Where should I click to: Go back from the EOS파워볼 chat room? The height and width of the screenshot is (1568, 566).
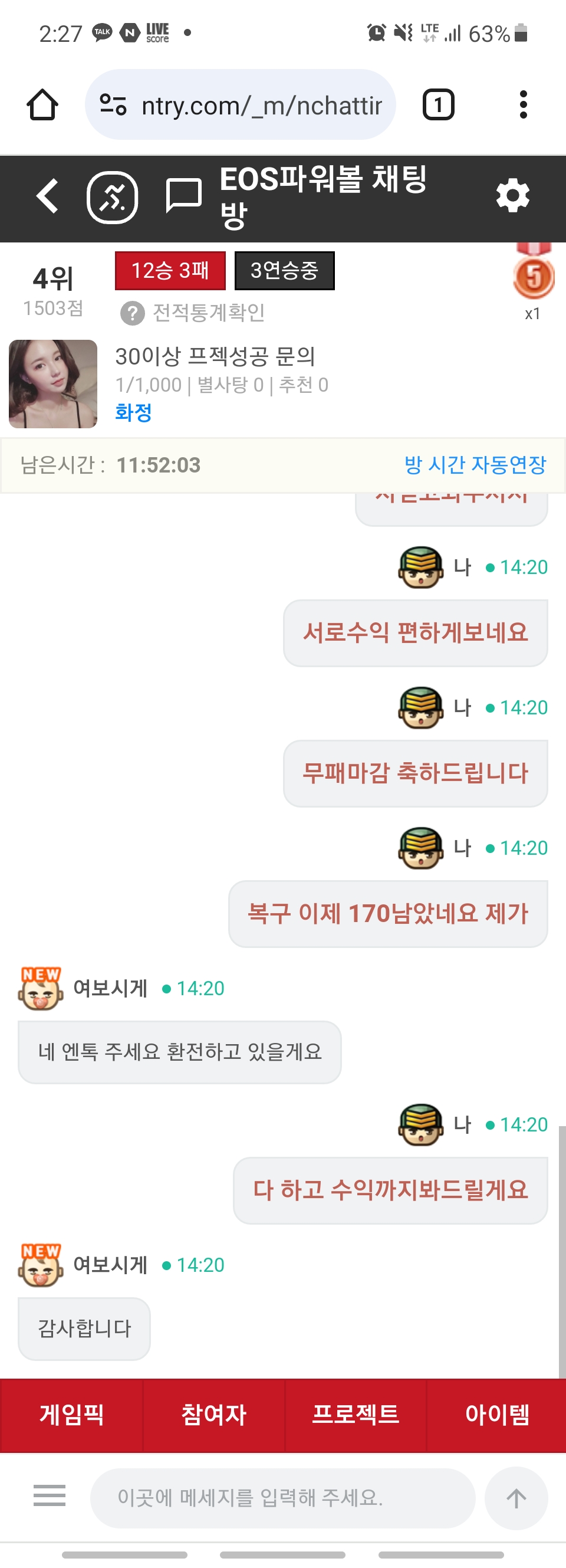[x=47, y=196]
